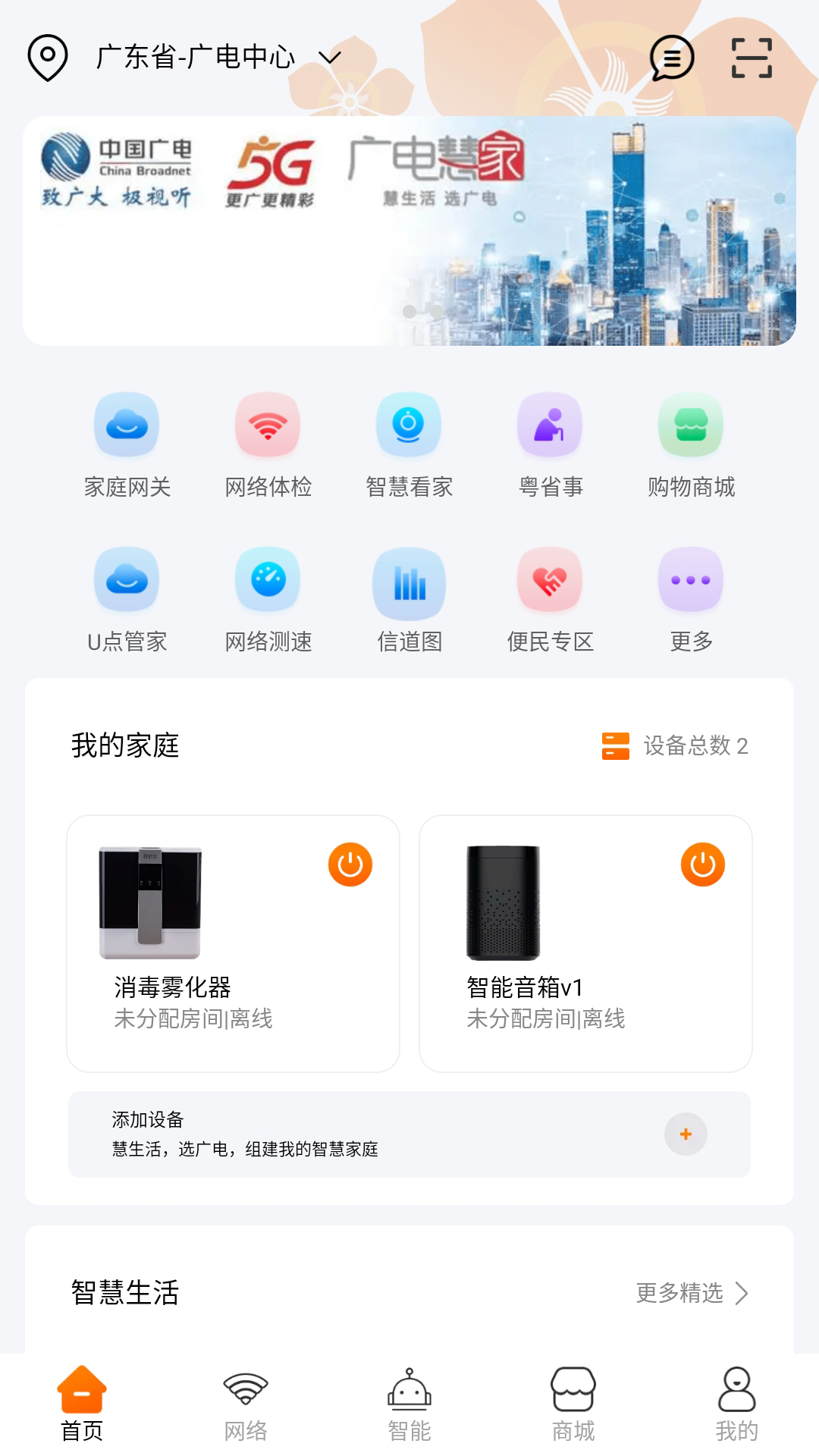This screenshot has width=819, height=1456.
Task: Toggle power on 智能音箱v1 device
Action: click(701, 863)
